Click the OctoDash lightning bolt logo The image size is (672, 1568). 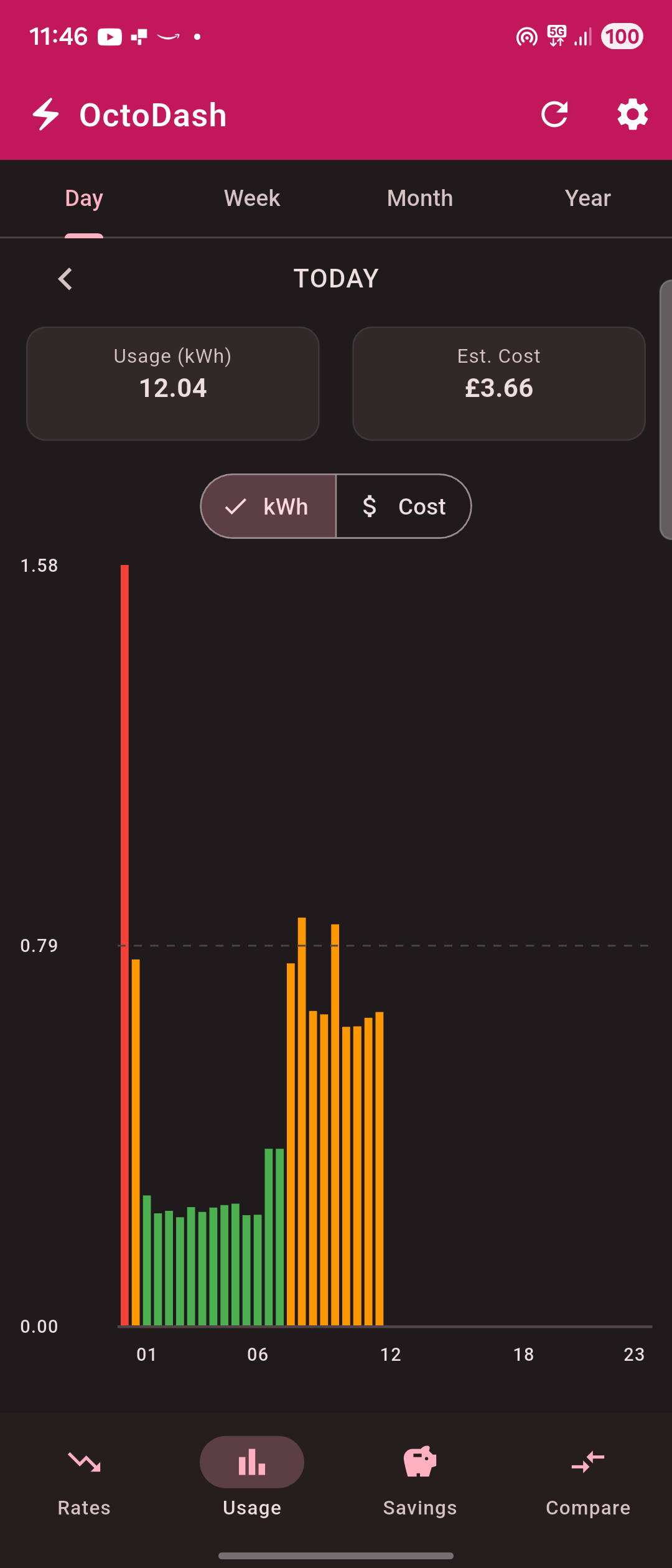point(45,114)
